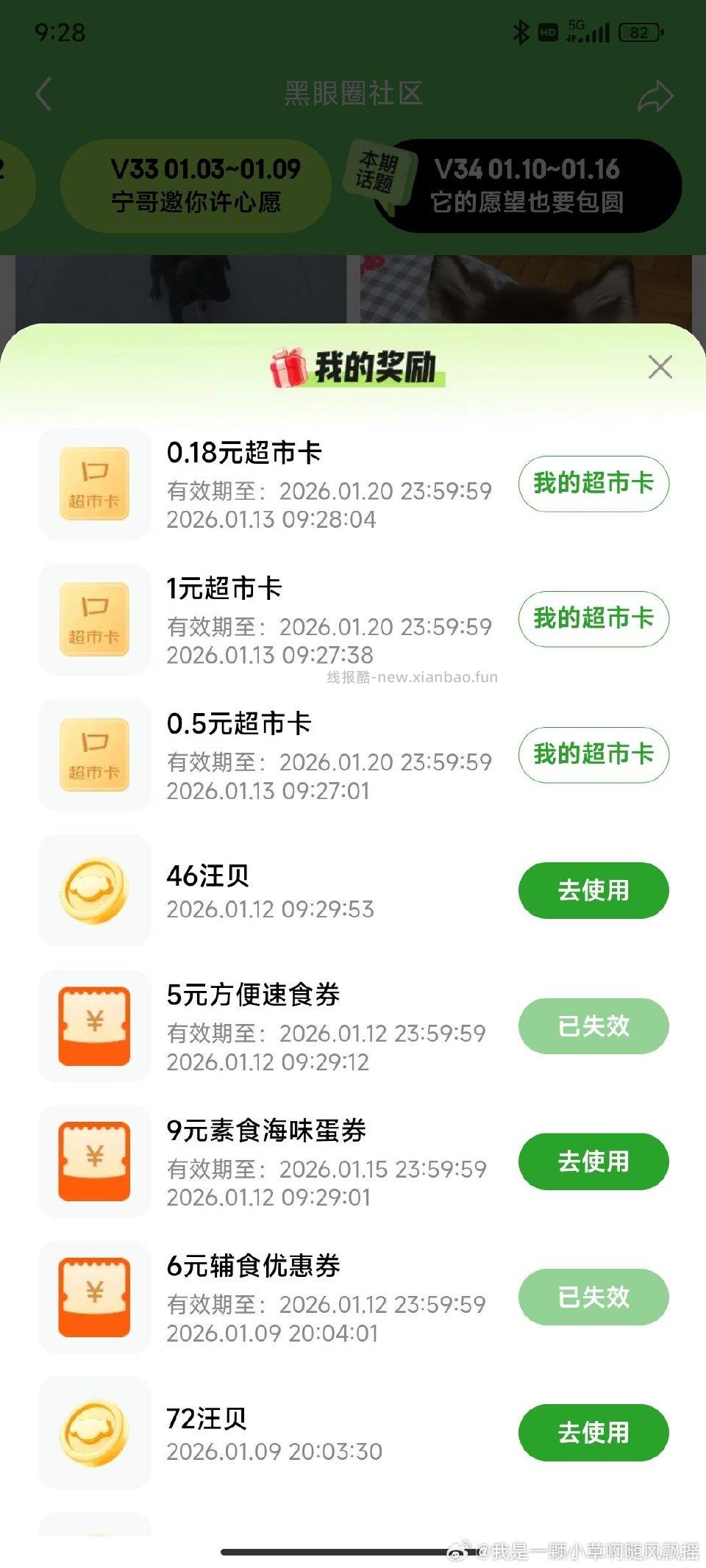Open the 0.18元超市卡 supermarket card icon
Screen dimensions: 706x1568
point(94,483)
